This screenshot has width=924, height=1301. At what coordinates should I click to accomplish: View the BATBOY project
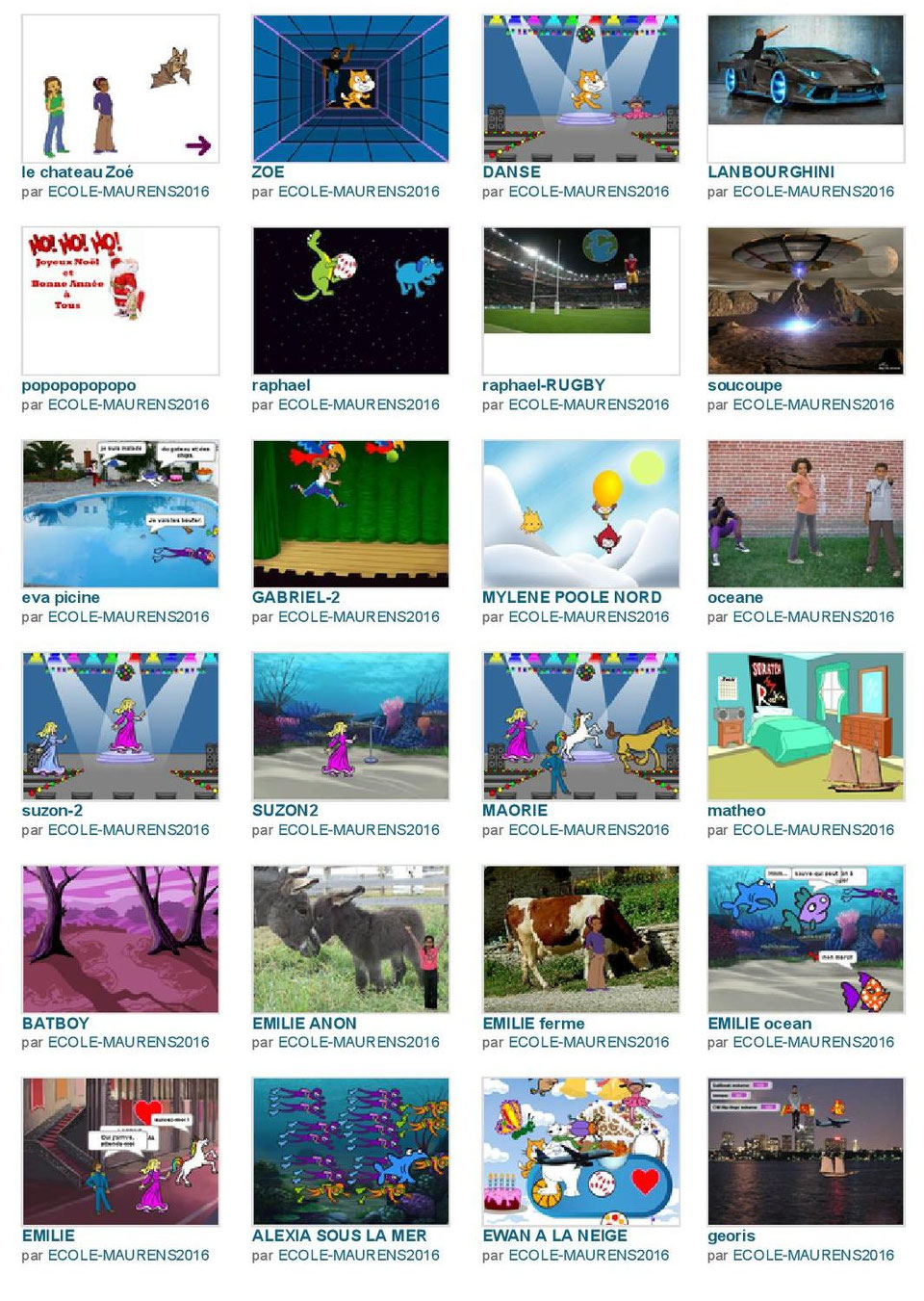(120, 939)
